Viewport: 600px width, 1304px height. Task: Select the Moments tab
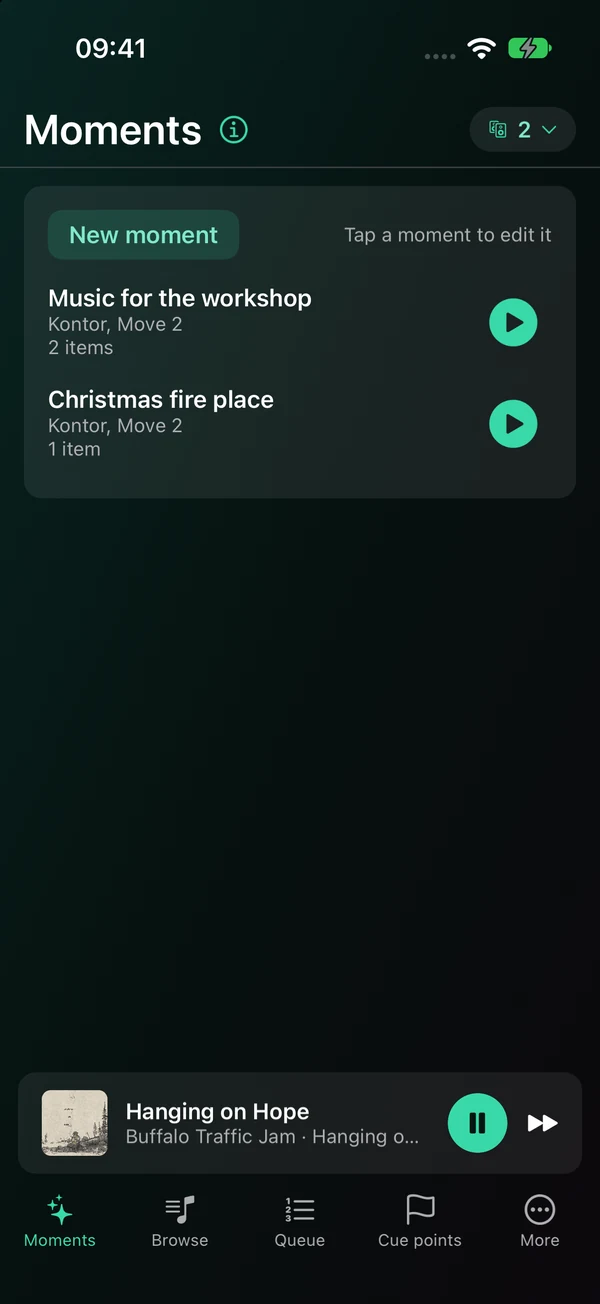(x=60, y=1222)
